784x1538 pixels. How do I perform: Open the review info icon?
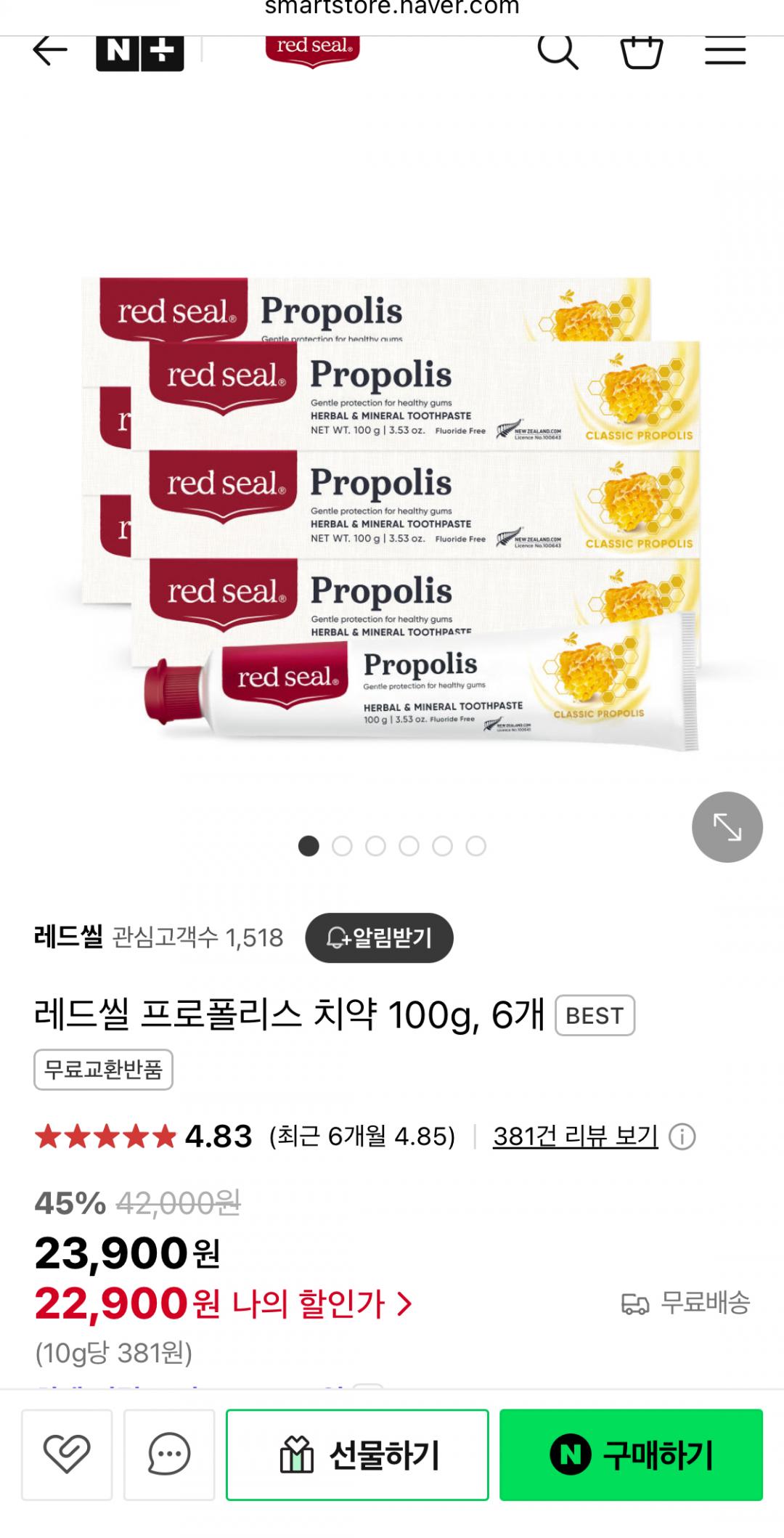682,1136
